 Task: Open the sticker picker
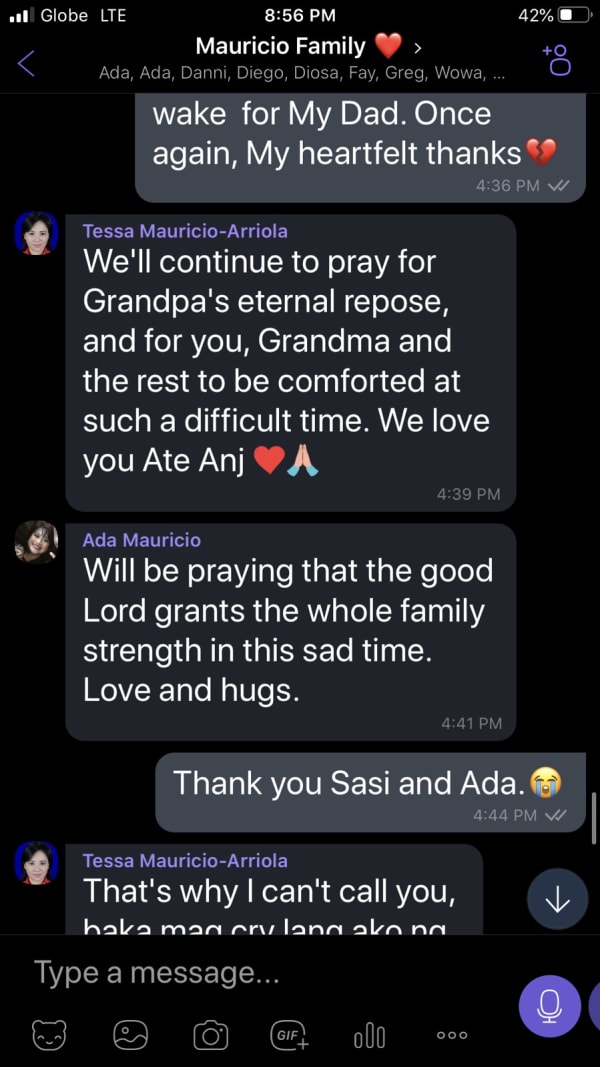(49, 1035)
